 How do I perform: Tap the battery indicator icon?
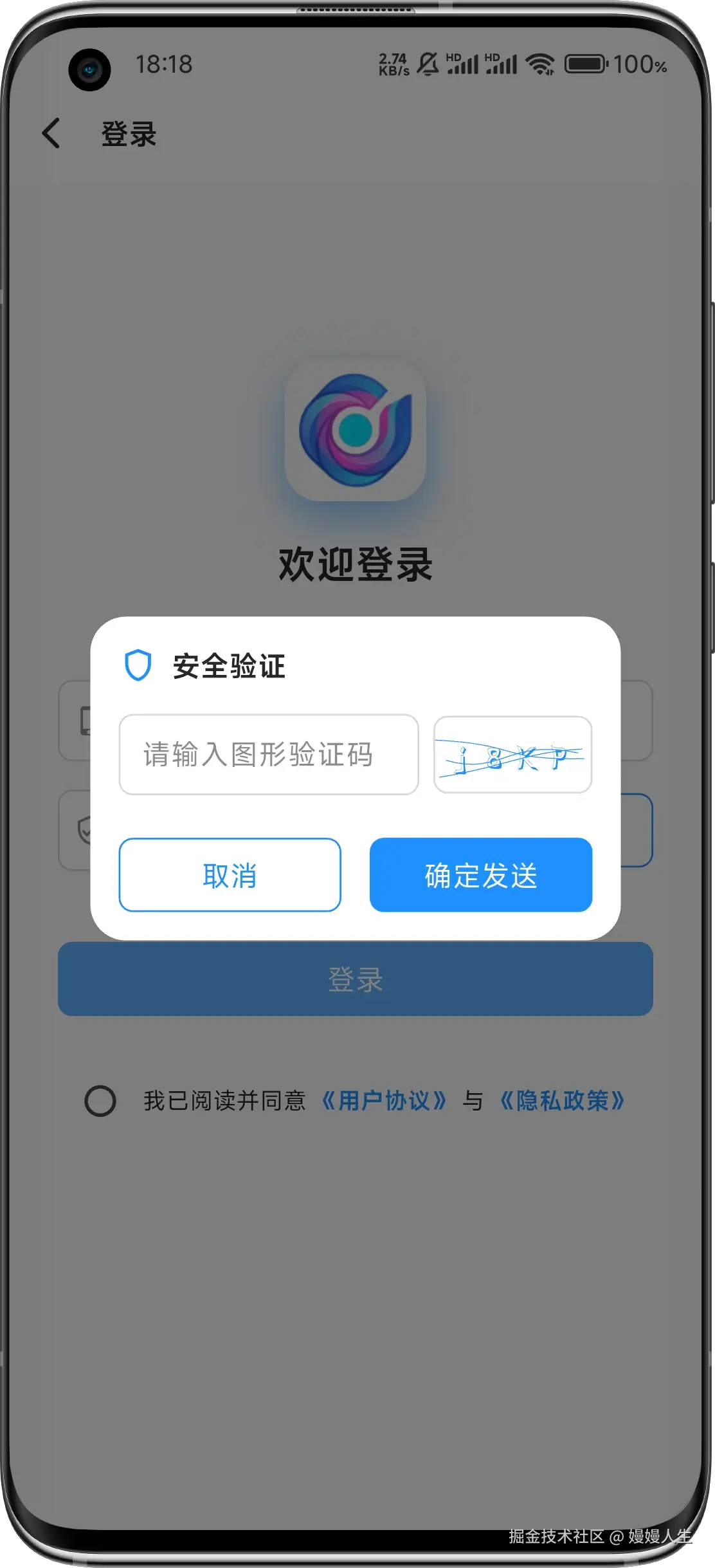(586, 62)
